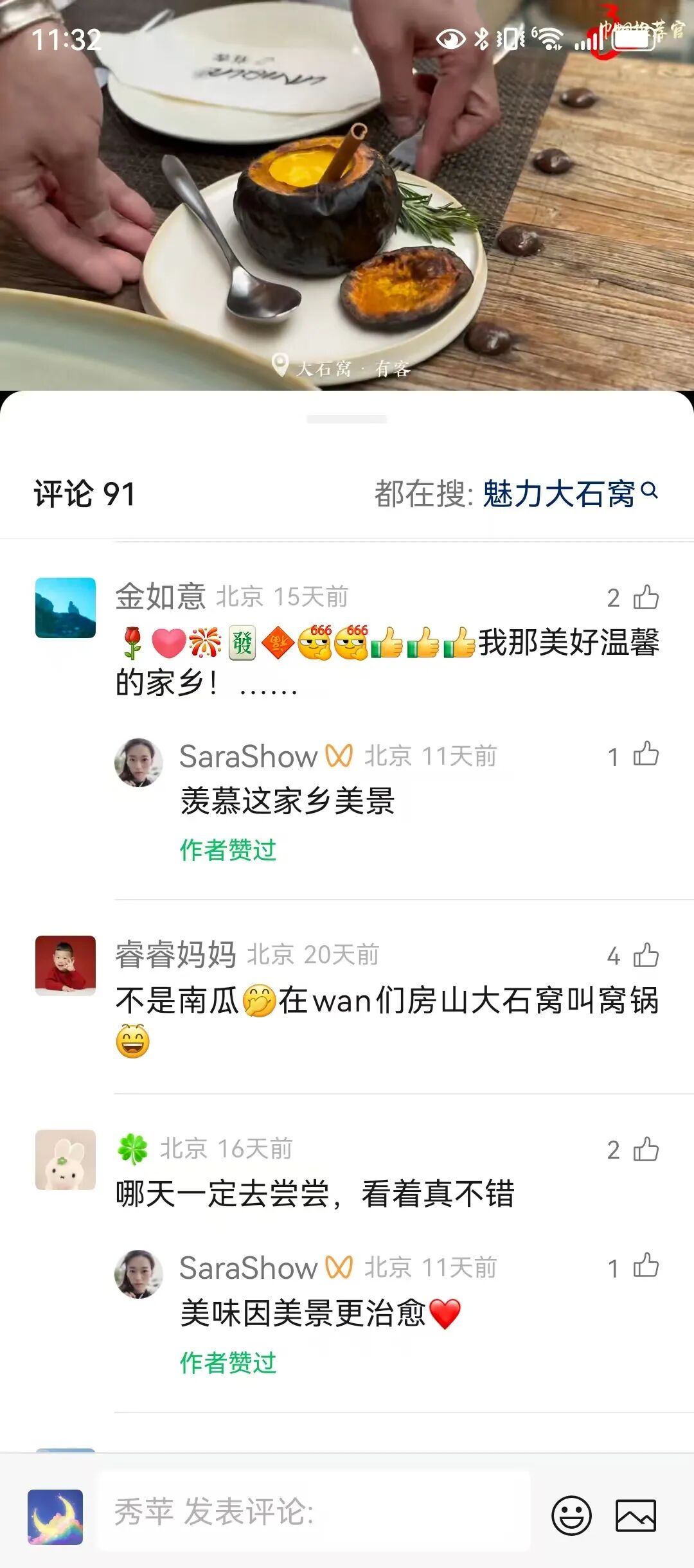694x1568 pixels.
Task: Open the emoji picker for commenting
Action: 571,1515
